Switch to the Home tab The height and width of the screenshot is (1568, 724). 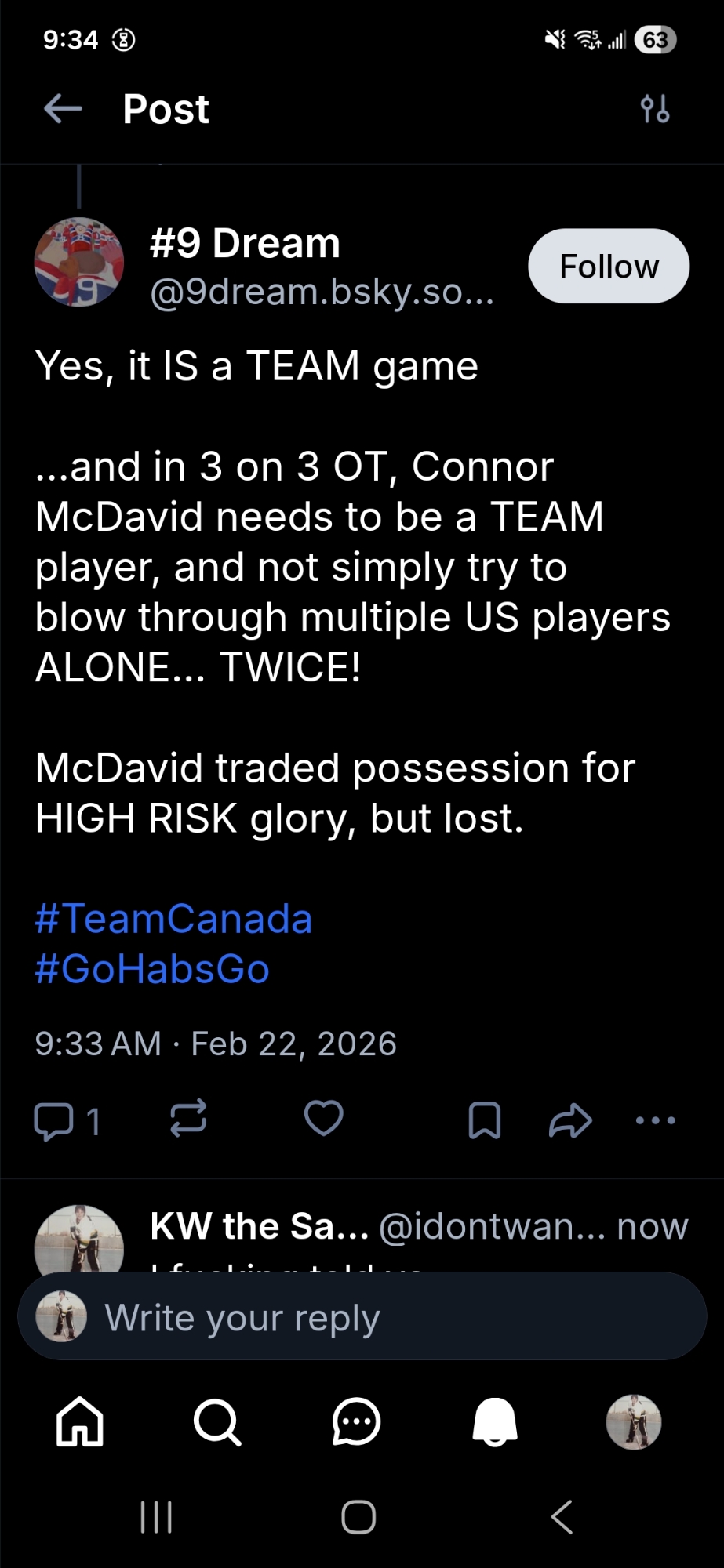[x=80, y=1421]
